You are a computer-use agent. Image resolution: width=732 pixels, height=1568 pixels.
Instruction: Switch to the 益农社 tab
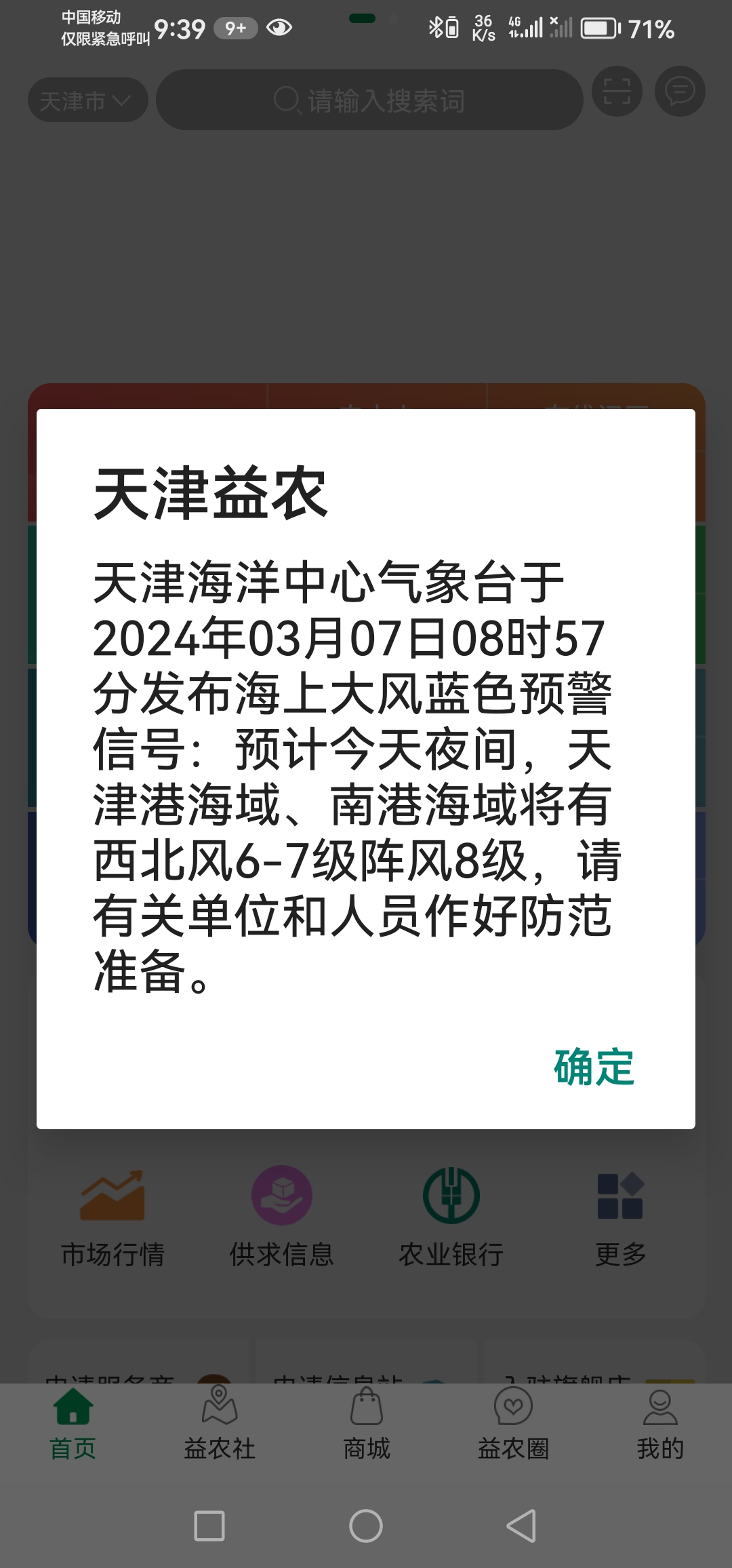tap(220, 1424)
